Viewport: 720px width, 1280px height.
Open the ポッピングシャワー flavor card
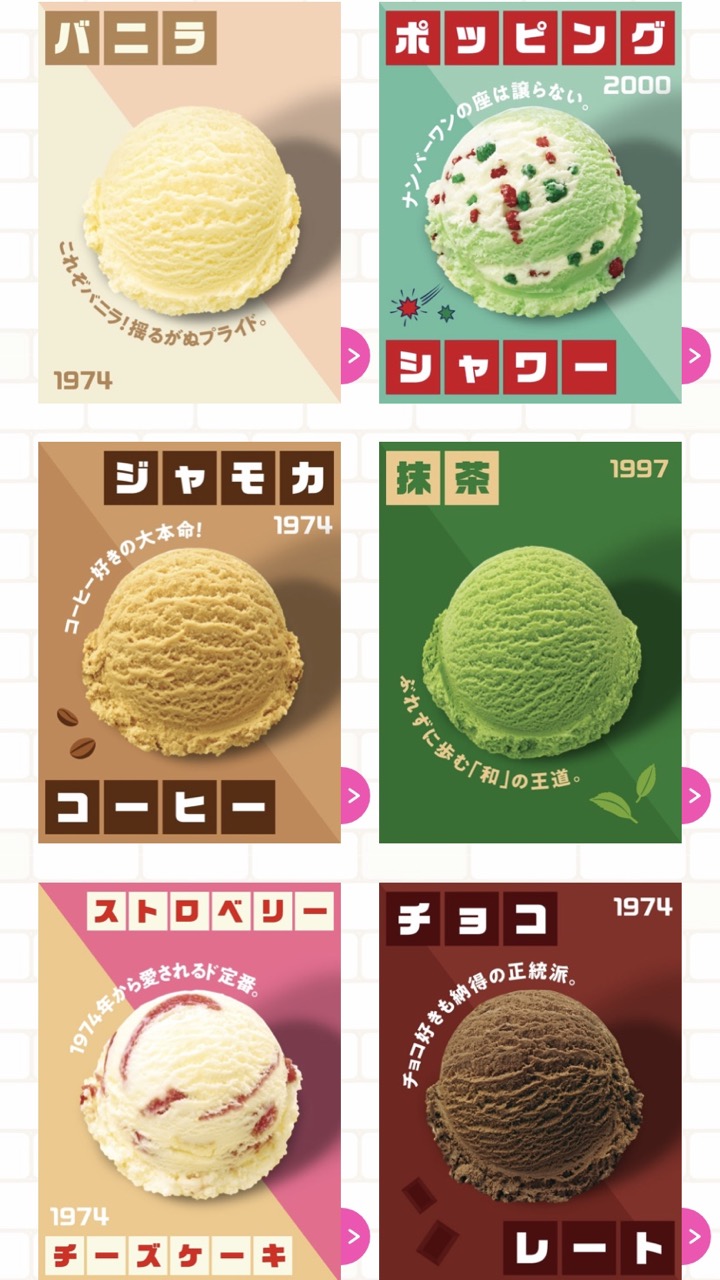pyautogui.click(x=530, y=203)
